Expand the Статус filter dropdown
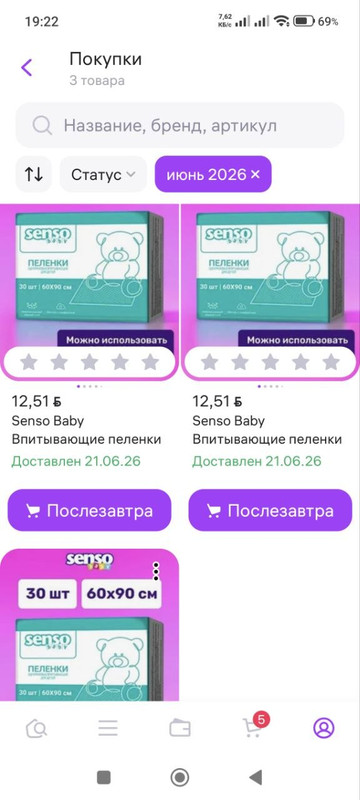 103,174
